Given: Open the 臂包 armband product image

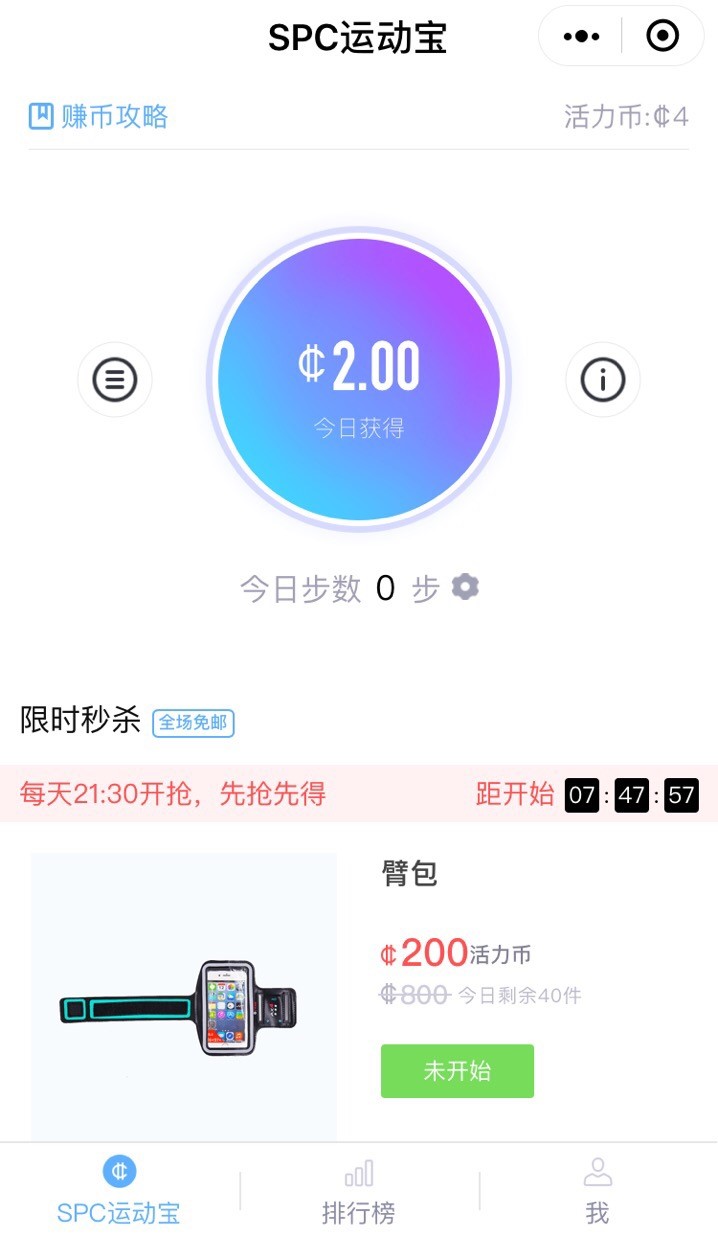Looking at the screenshot, I should (x=184, y=995).
